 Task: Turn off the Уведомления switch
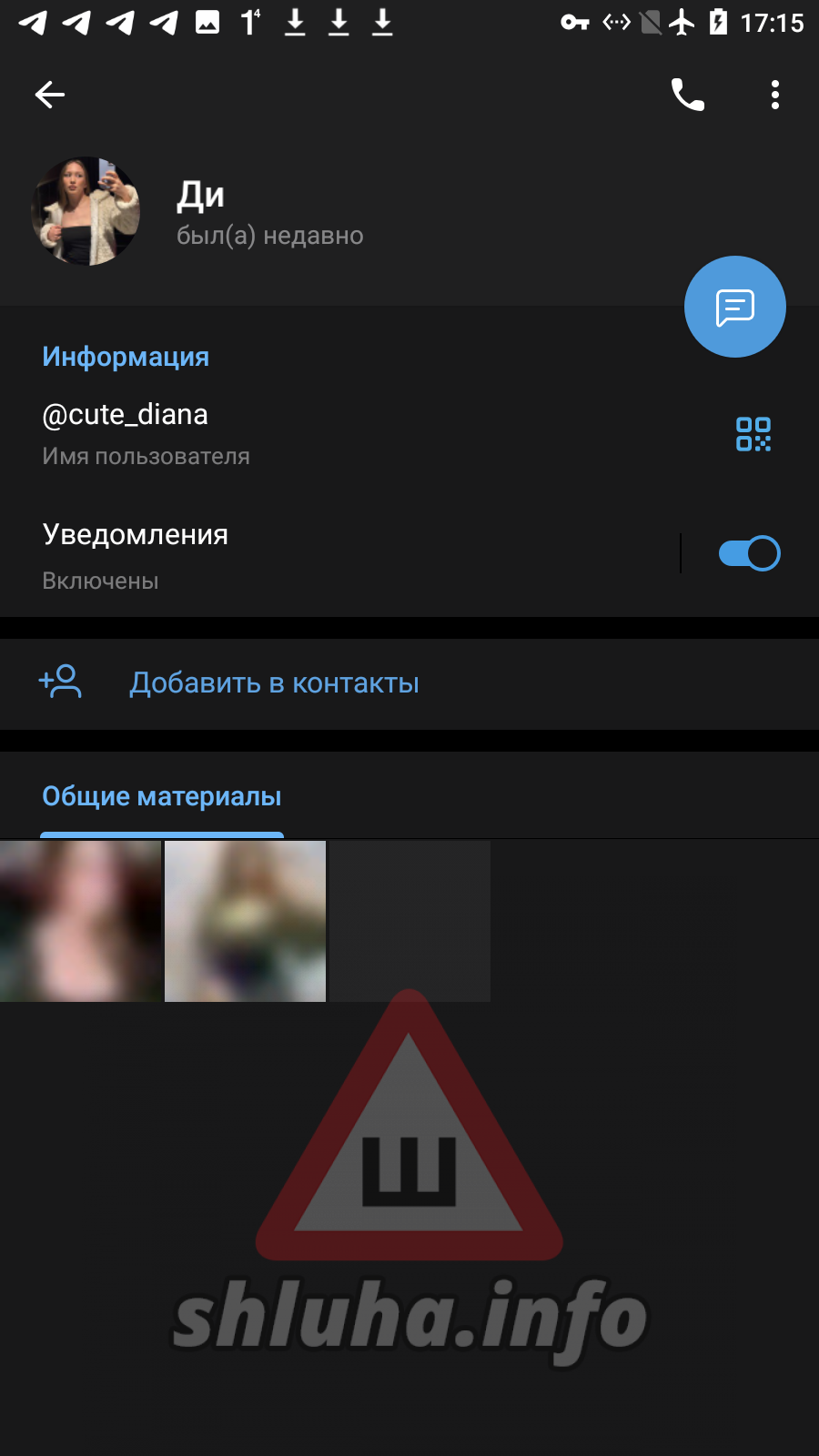[749, 553]
